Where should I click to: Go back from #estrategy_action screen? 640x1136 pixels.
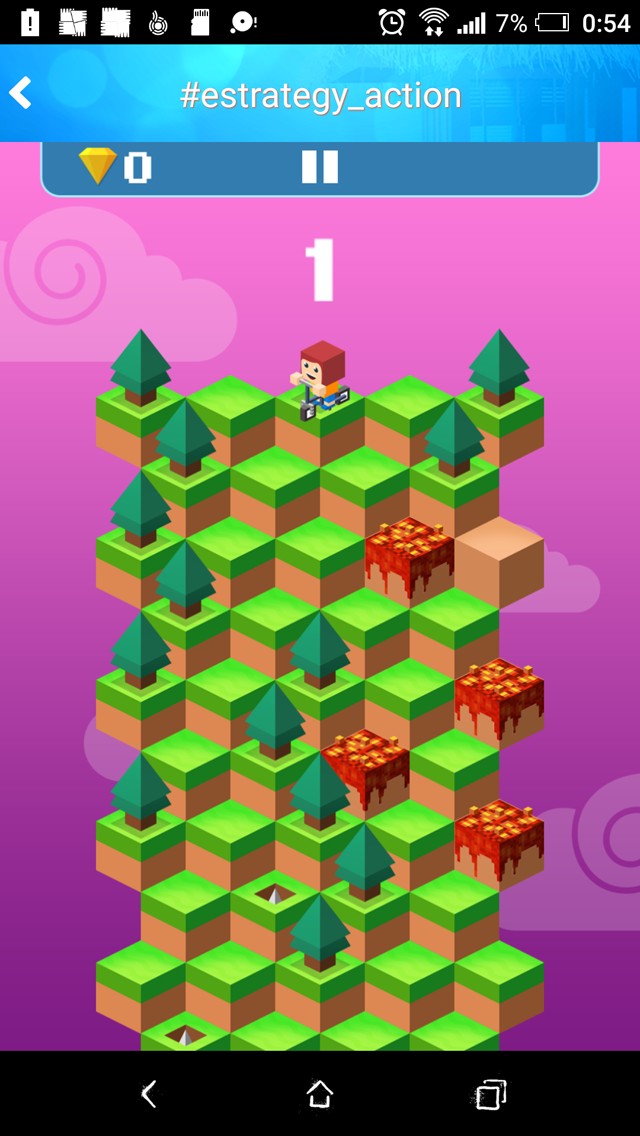21,94
